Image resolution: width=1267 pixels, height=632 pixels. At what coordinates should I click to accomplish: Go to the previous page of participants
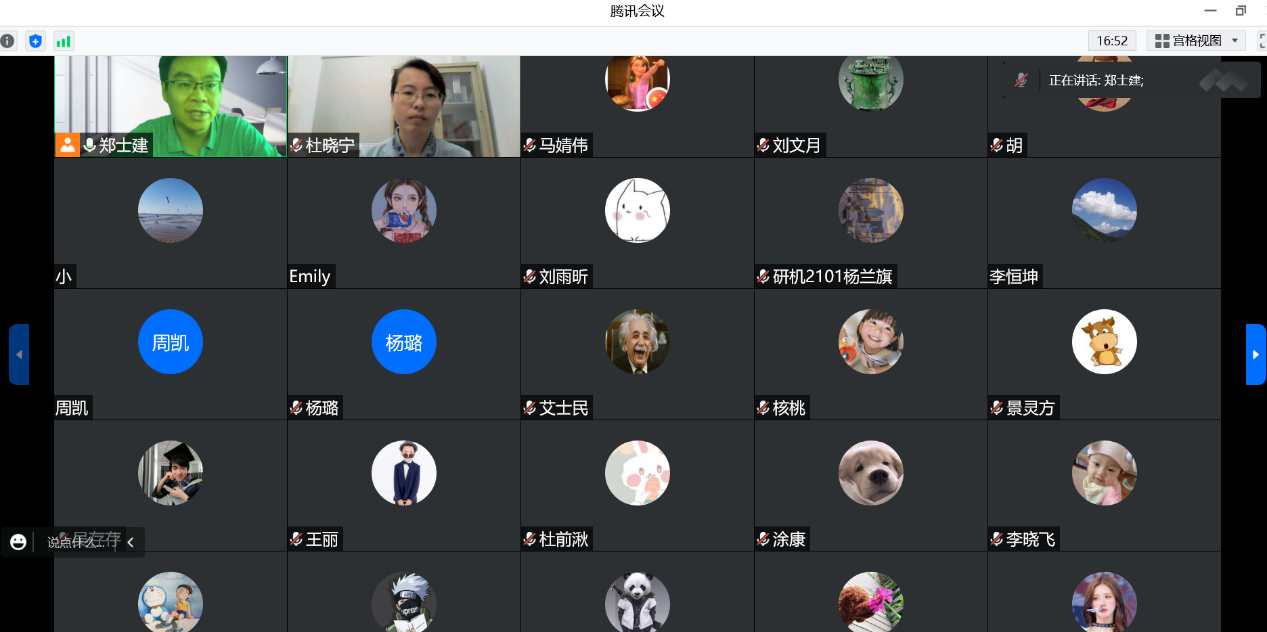pyautogui.click(x=19, y=354)
